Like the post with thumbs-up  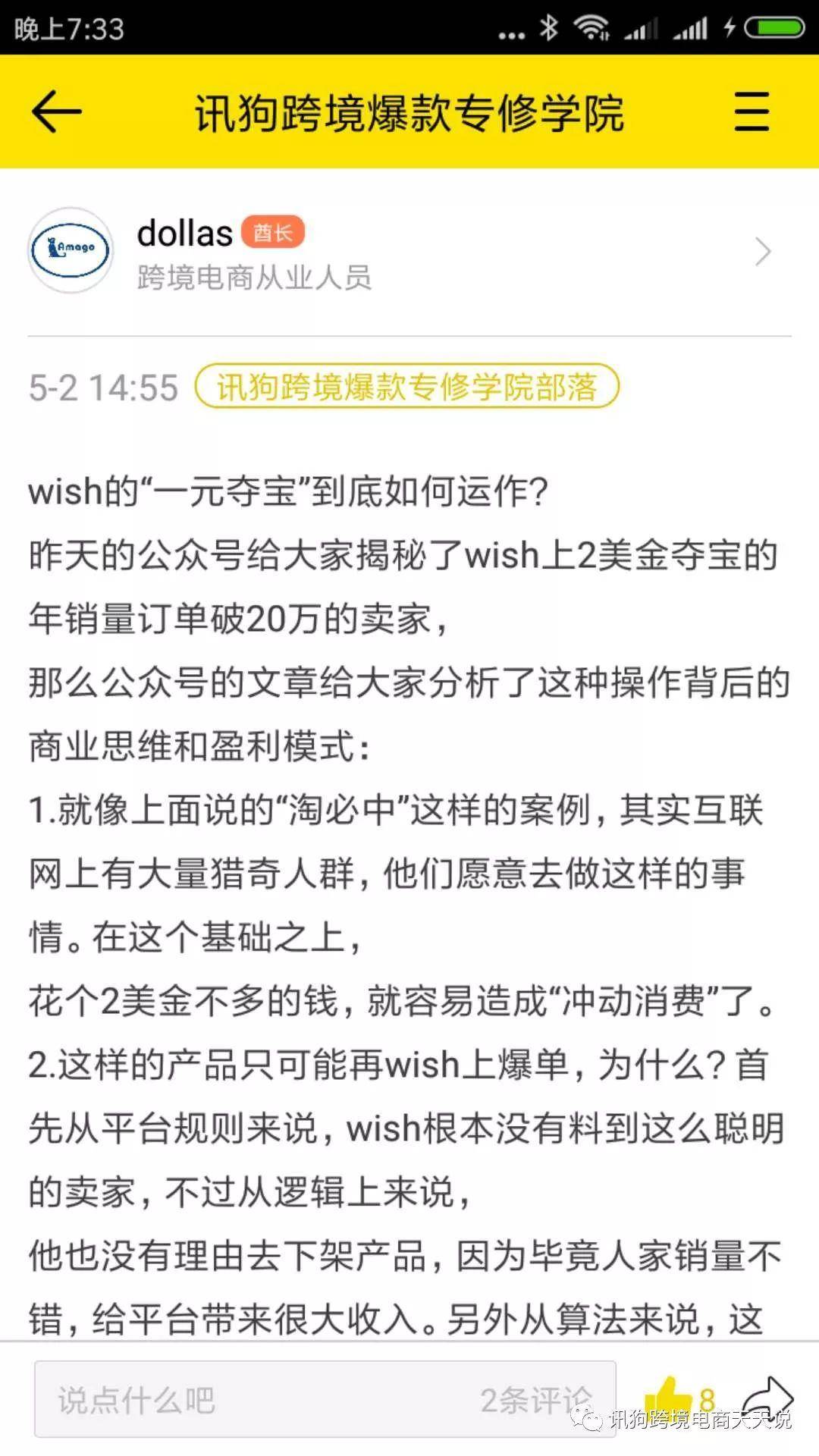[x=669, y=1398]
